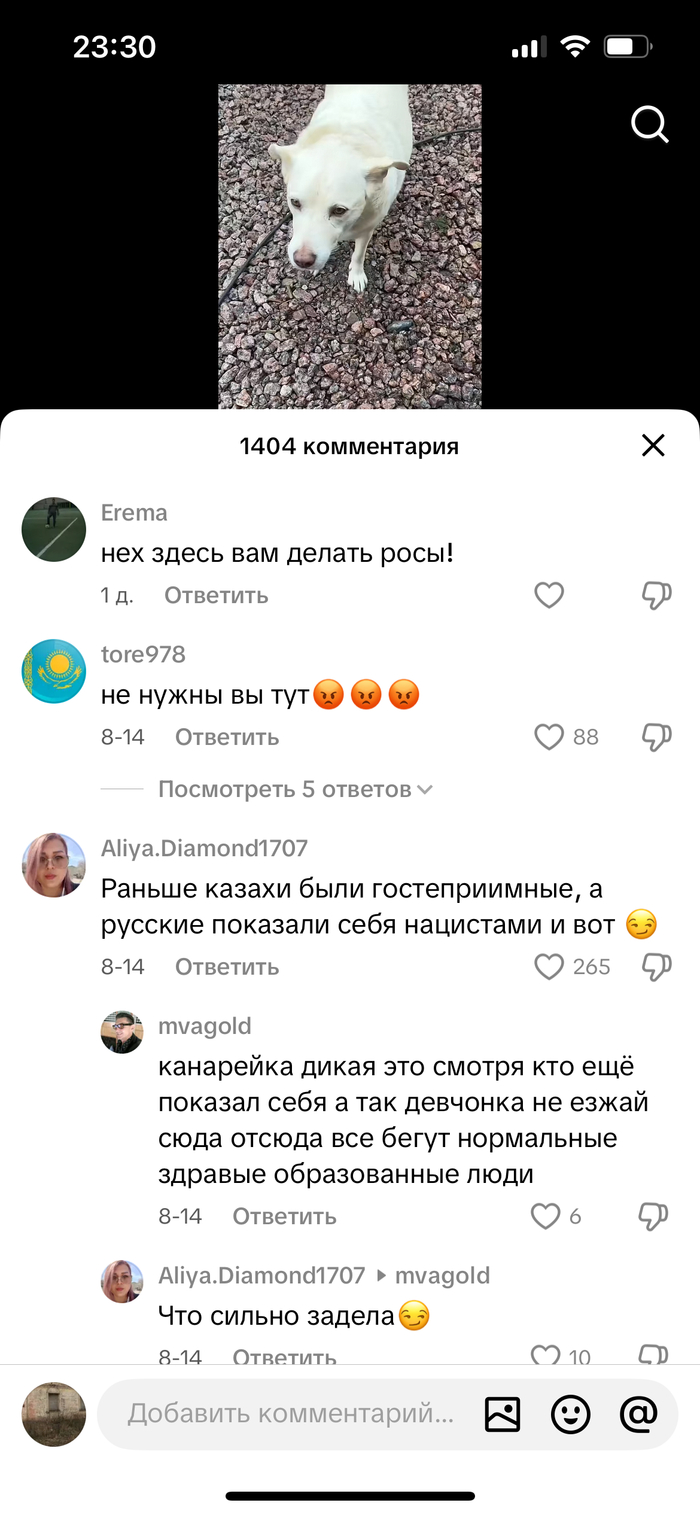Like tore978's comment

point(549,738)
